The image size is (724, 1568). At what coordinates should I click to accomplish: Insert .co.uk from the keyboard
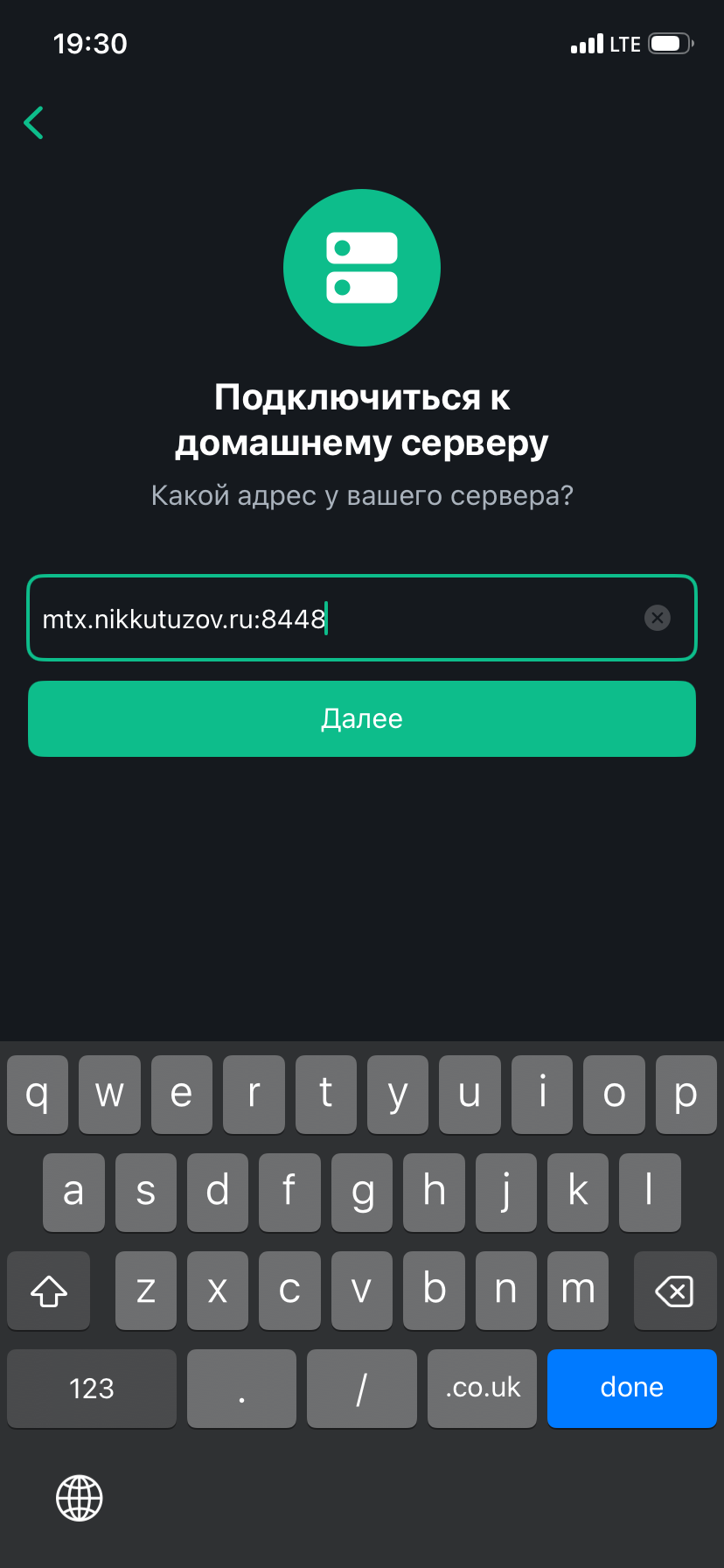(x=482, y=1388)
